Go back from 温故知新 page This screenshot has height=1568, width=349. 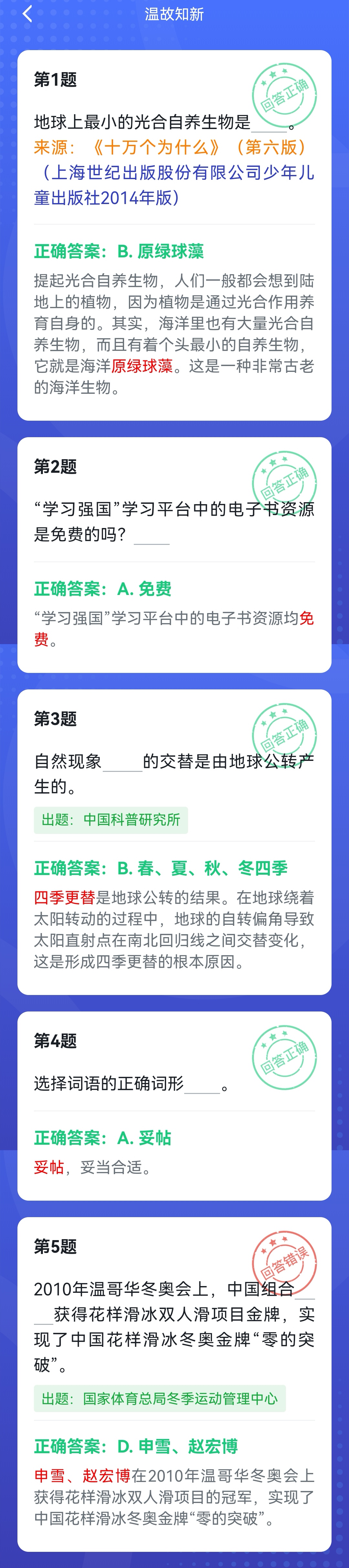(x=27, y=14)
